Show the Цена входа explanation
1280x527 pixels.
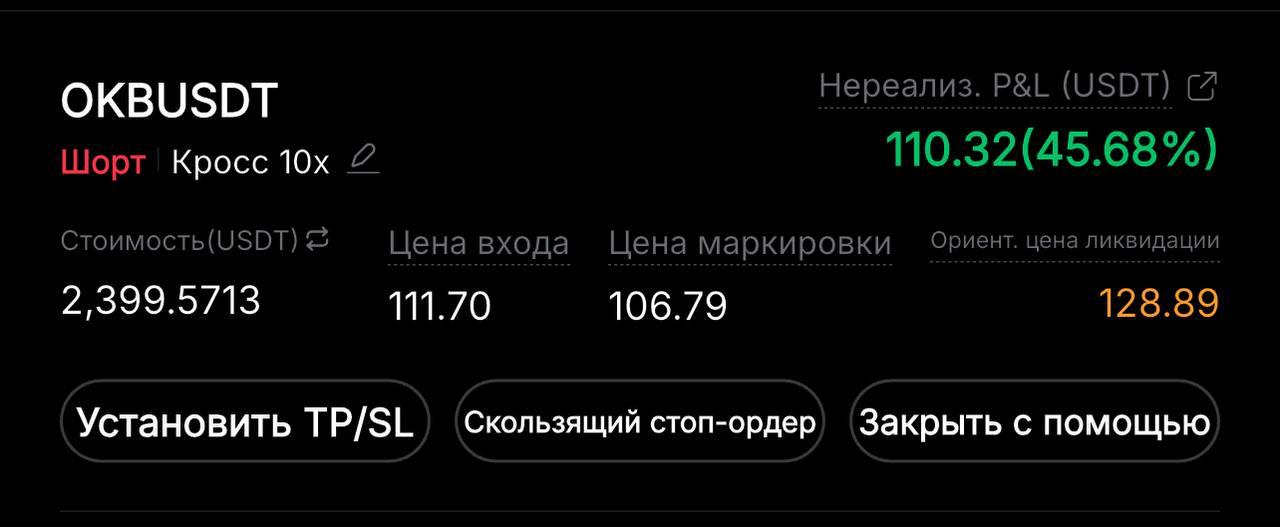478,243
